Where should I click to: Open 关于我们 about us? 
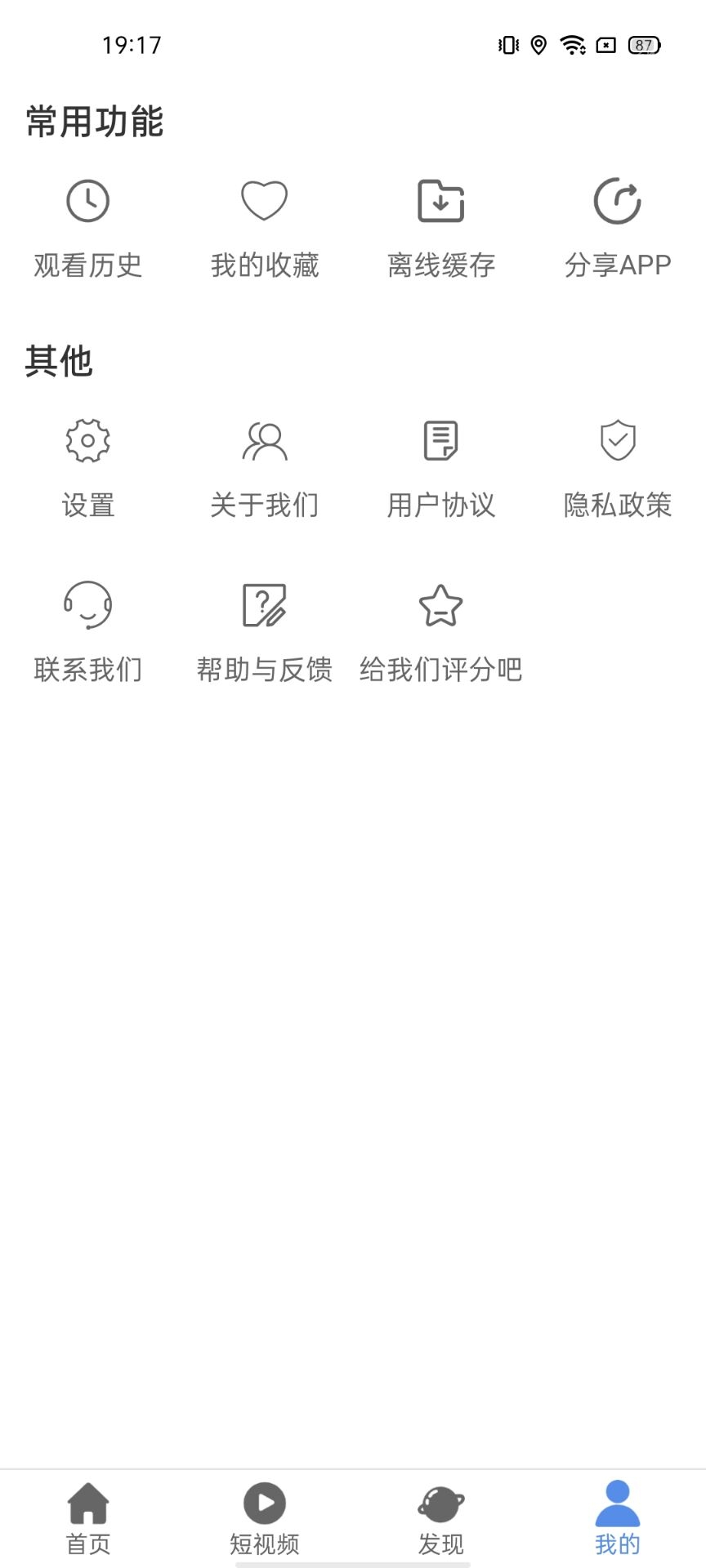(x=265, y=470)
